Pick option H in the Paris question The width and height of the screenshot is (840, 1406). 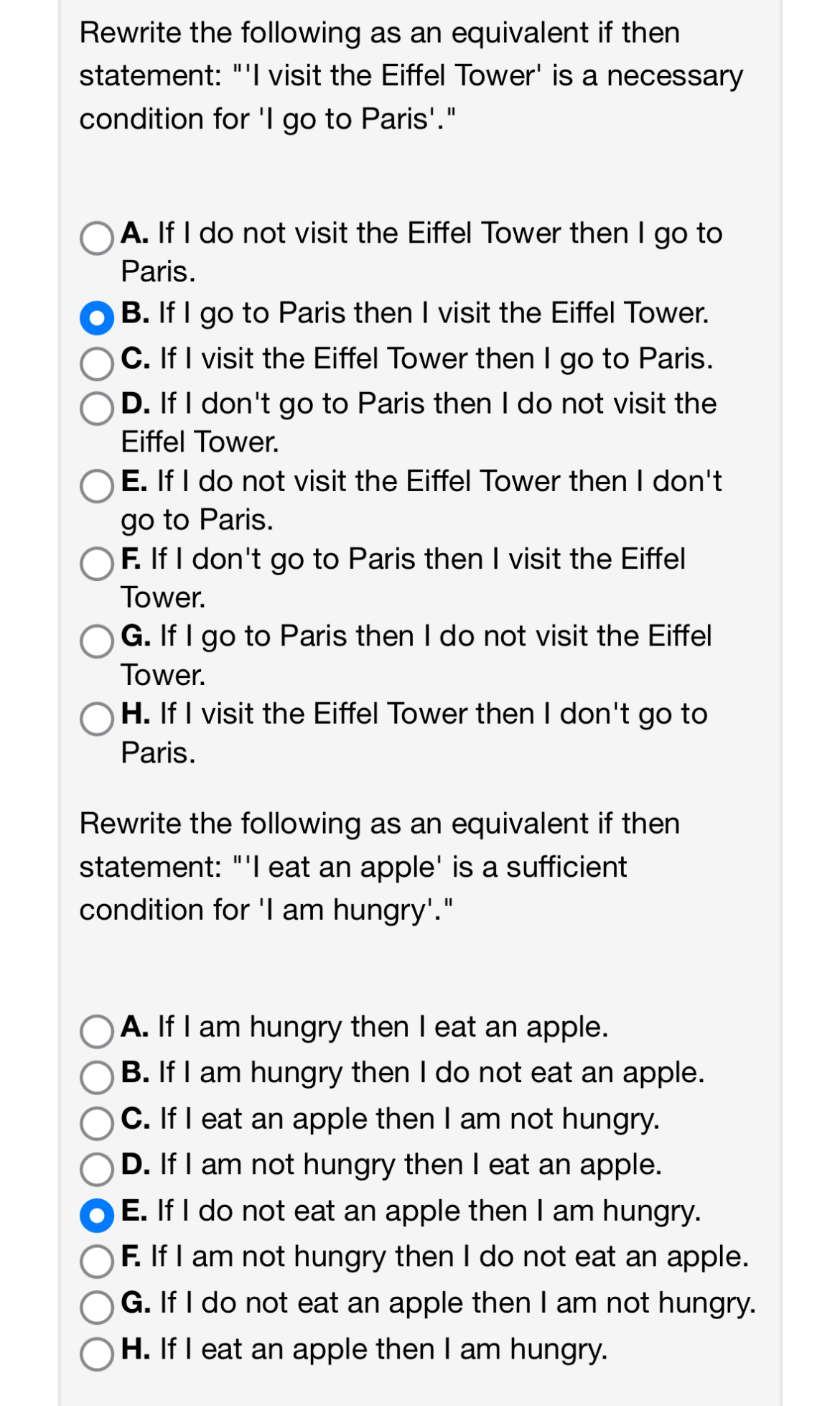tap(97, 719)
